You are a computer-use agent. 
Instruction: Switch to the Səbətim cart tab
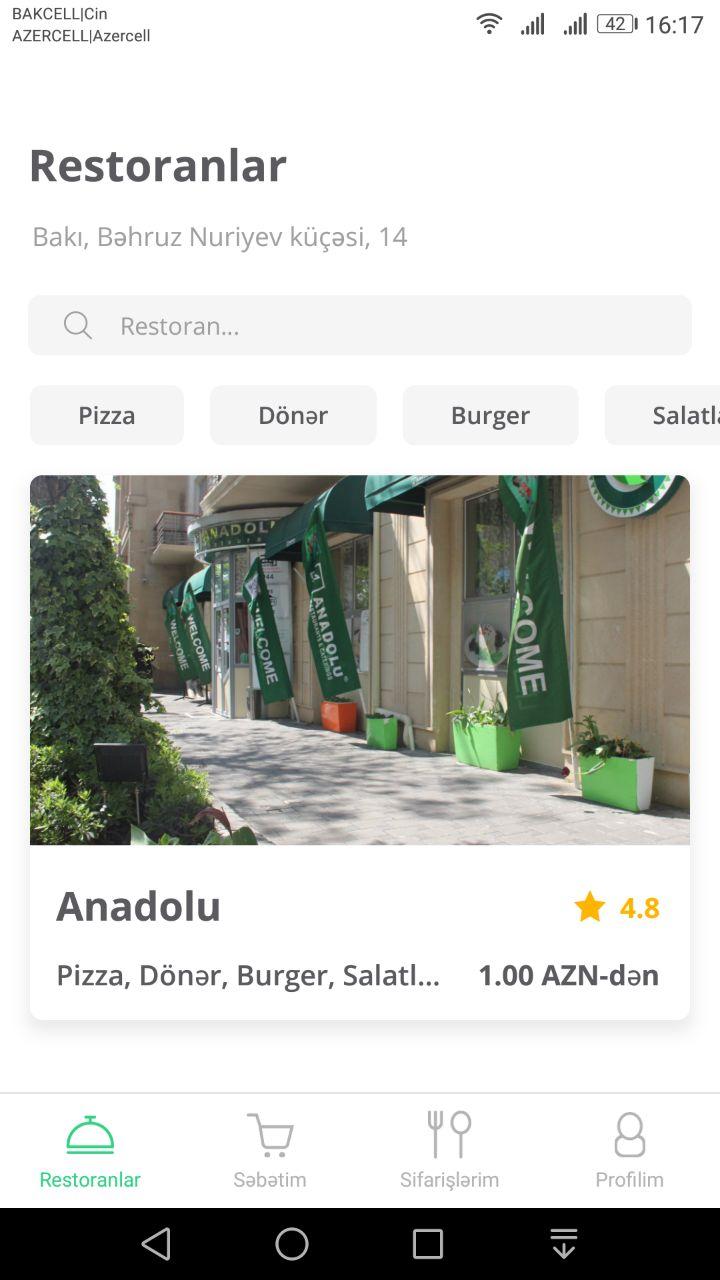270,1150
